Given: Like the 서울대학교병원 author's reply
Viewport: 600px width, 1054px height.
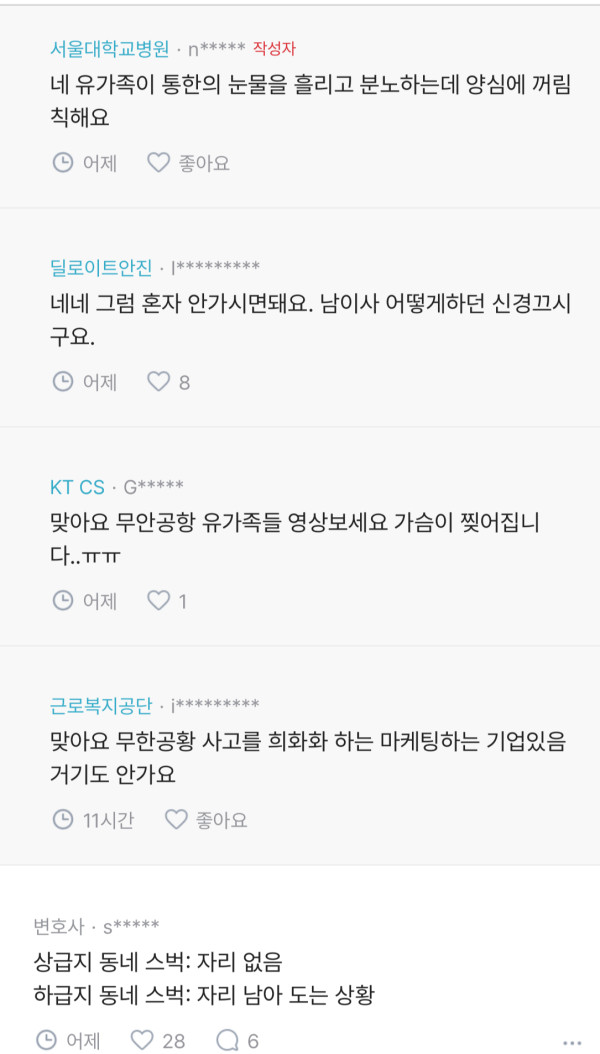Looking at the screenshot, I should (x=187, y=163).
